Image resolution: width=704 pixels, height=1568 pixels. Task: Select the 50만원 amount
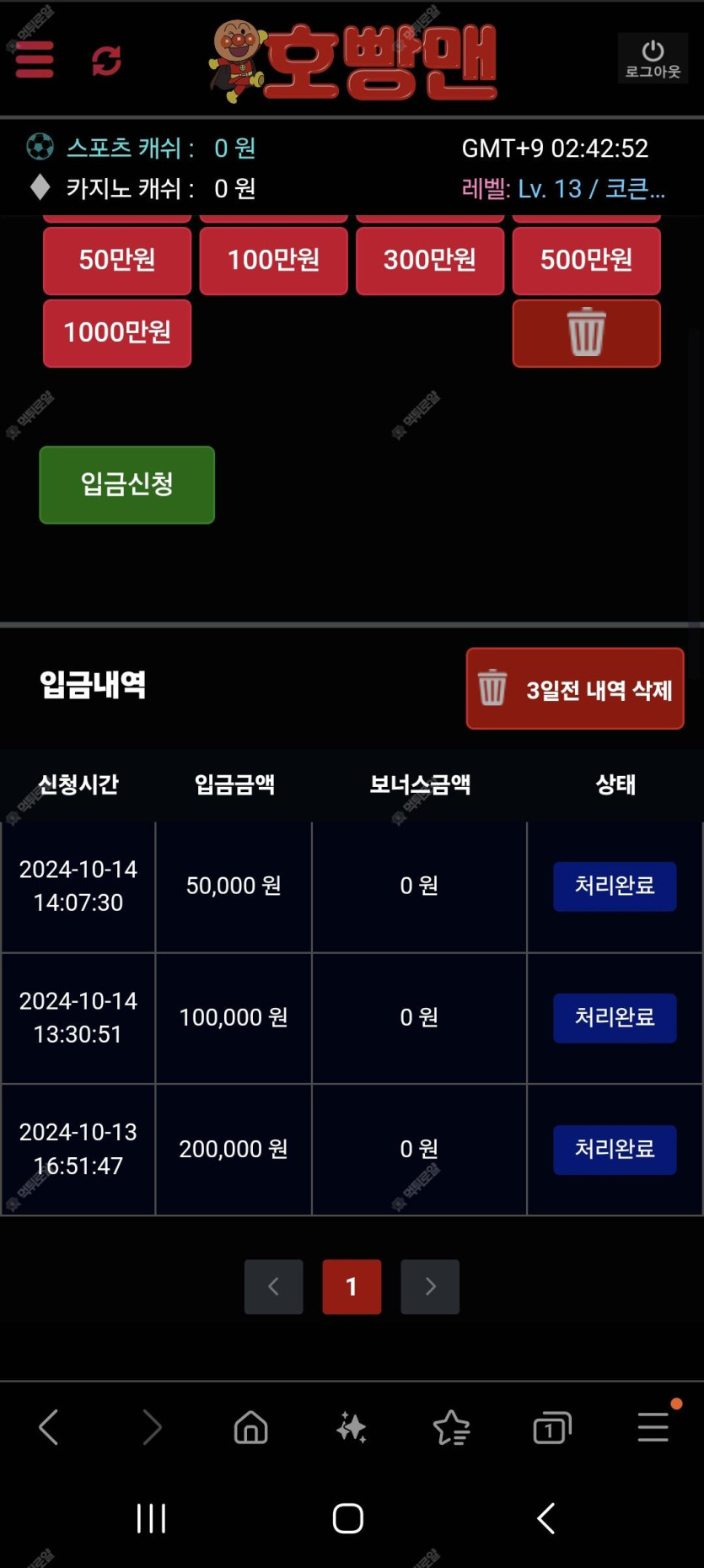(117, 260)
